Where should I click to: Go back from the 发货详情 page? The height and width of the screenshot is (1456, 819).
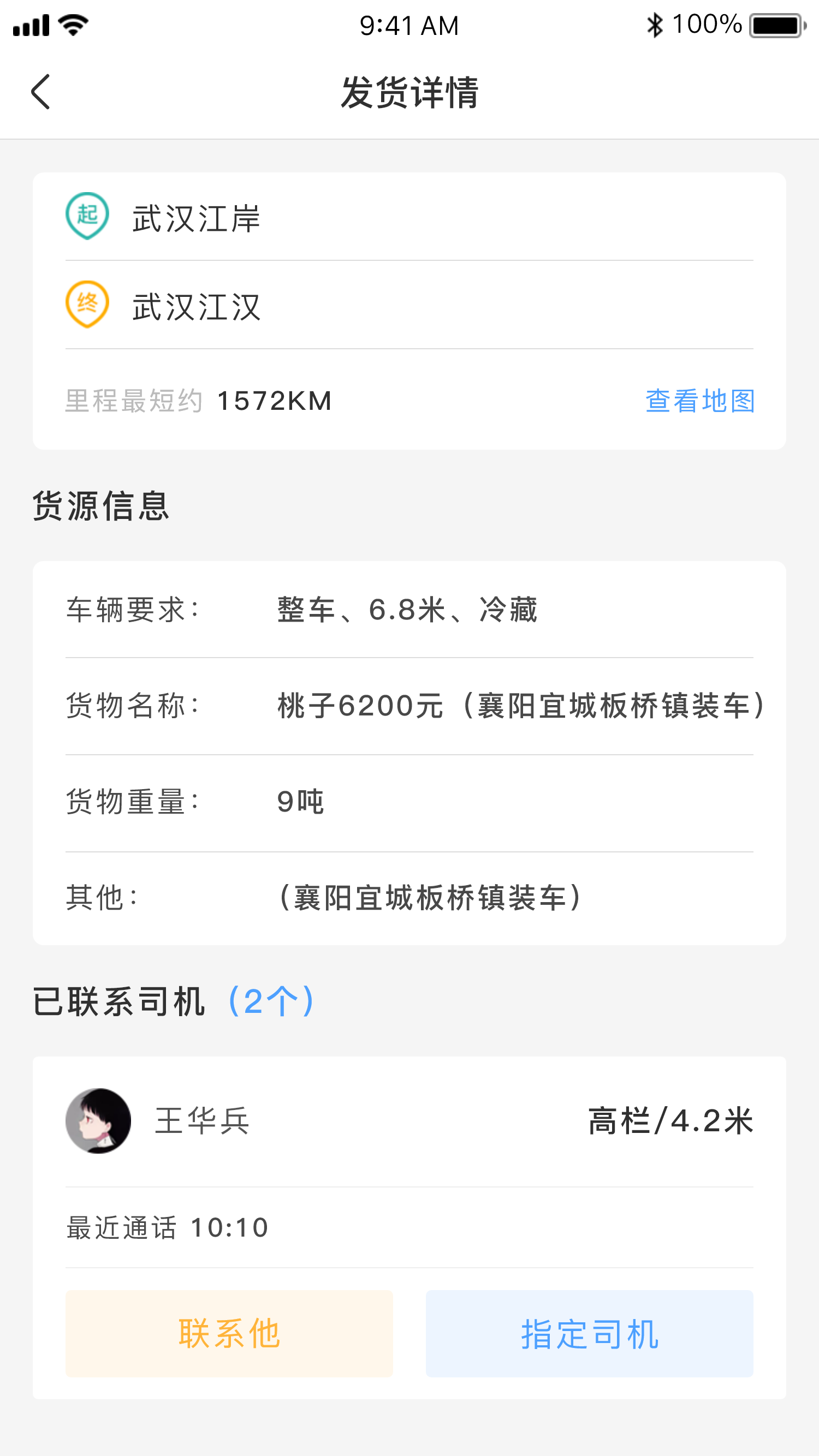(x=41, y=92)
